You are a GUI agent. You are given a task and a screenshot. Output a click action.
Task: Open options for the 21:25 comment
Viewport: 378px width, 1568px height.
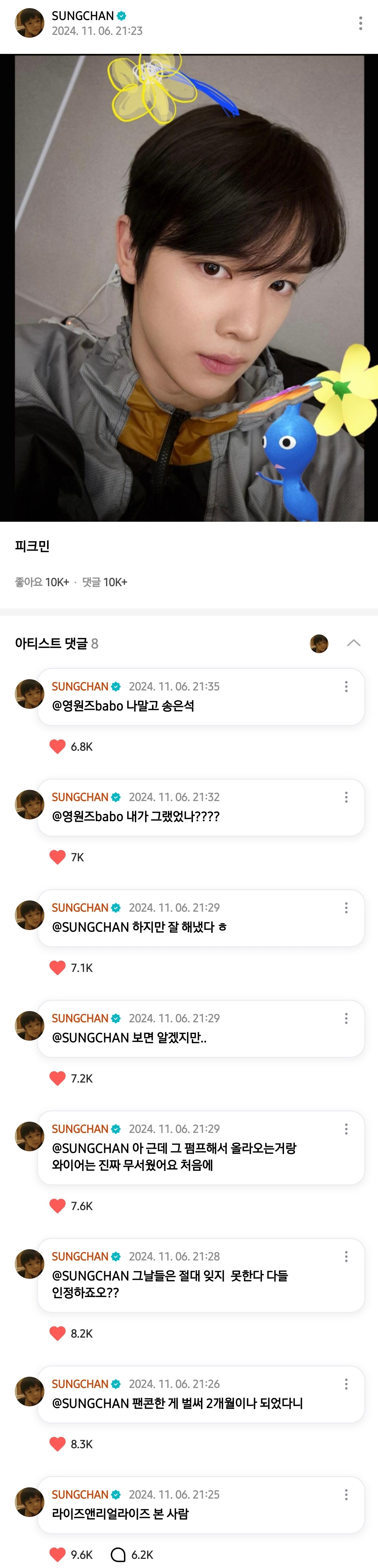(x=346, y=1495)
